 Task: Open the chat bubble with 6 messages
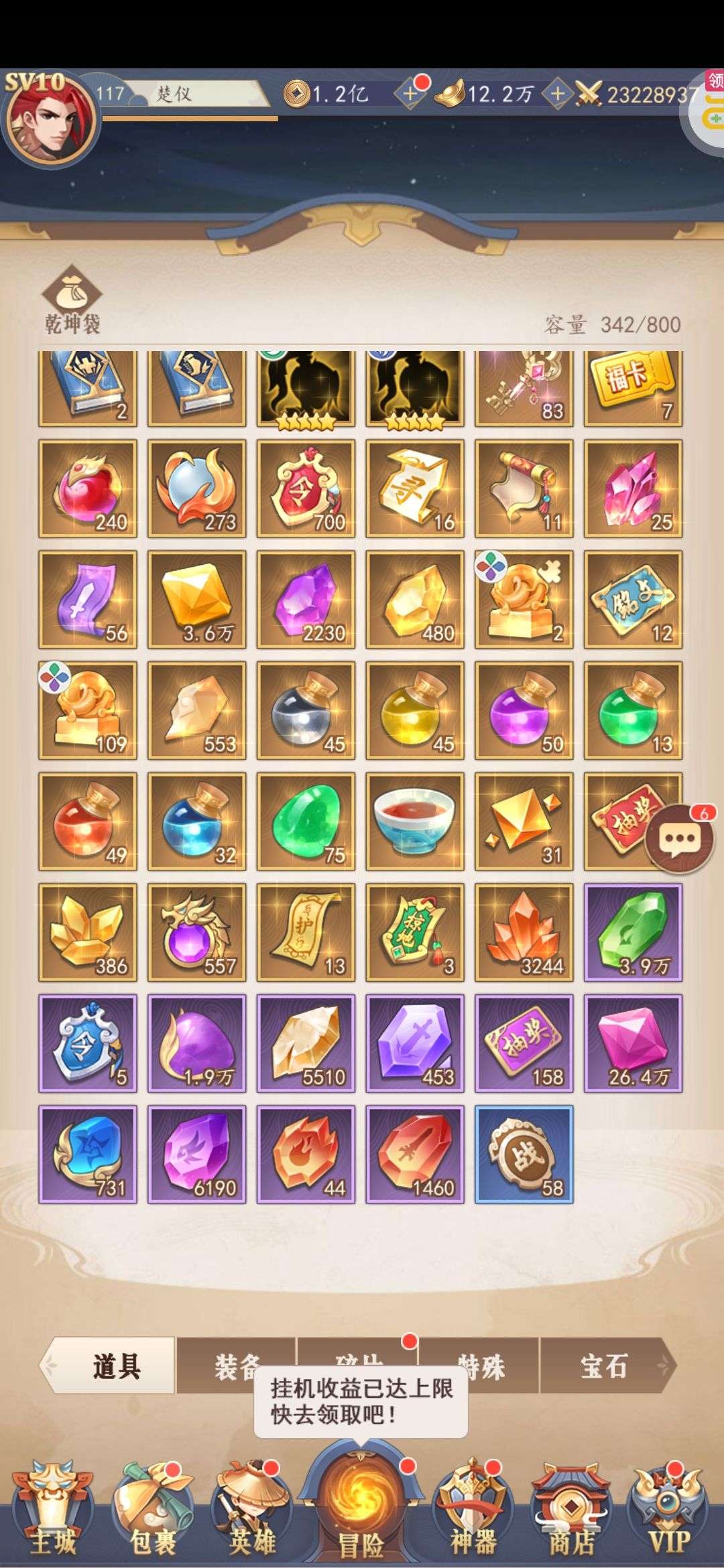tap(678, 838)
